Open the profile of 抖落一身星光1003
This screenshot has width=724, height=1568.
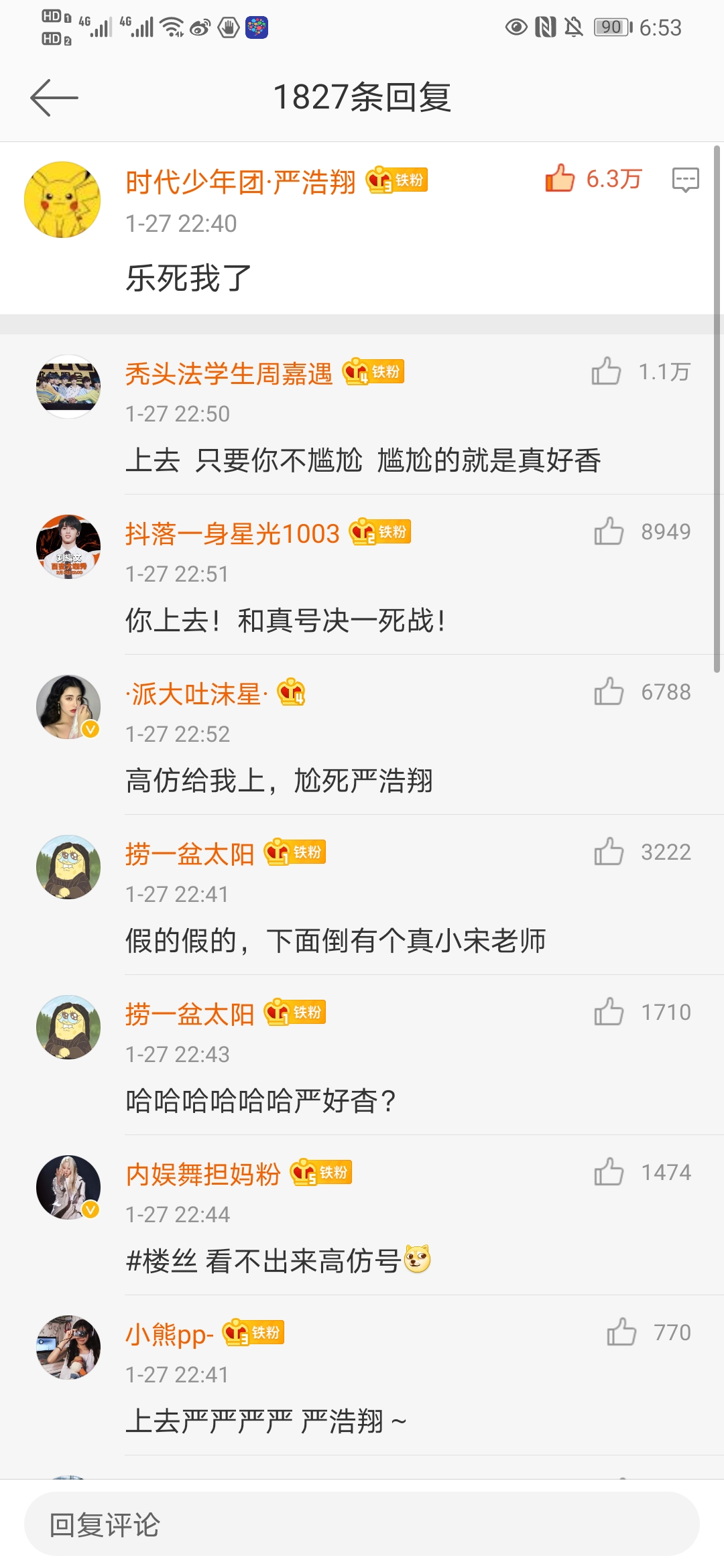point(233,535)
